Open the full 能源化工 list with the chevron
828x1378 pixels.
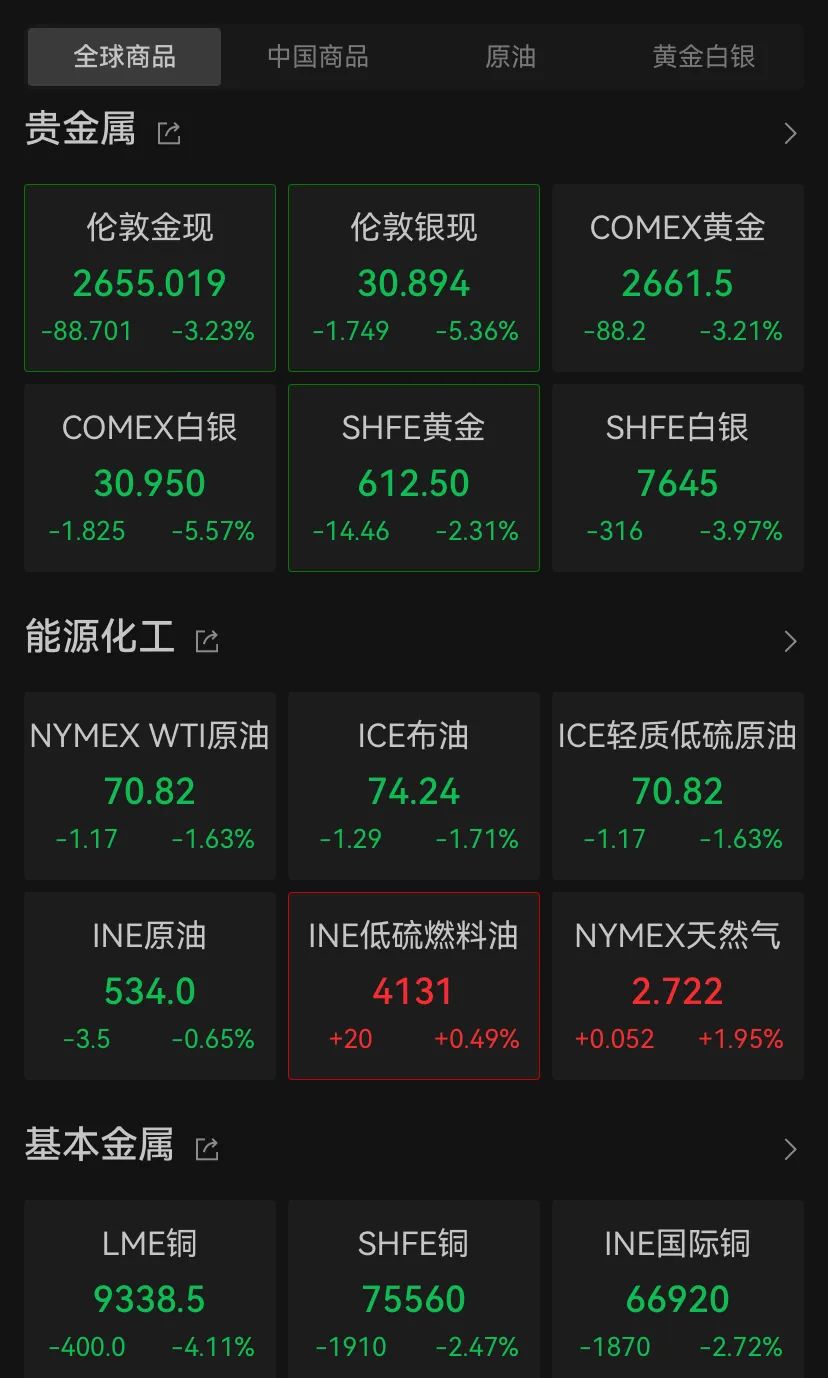(790, 641)
